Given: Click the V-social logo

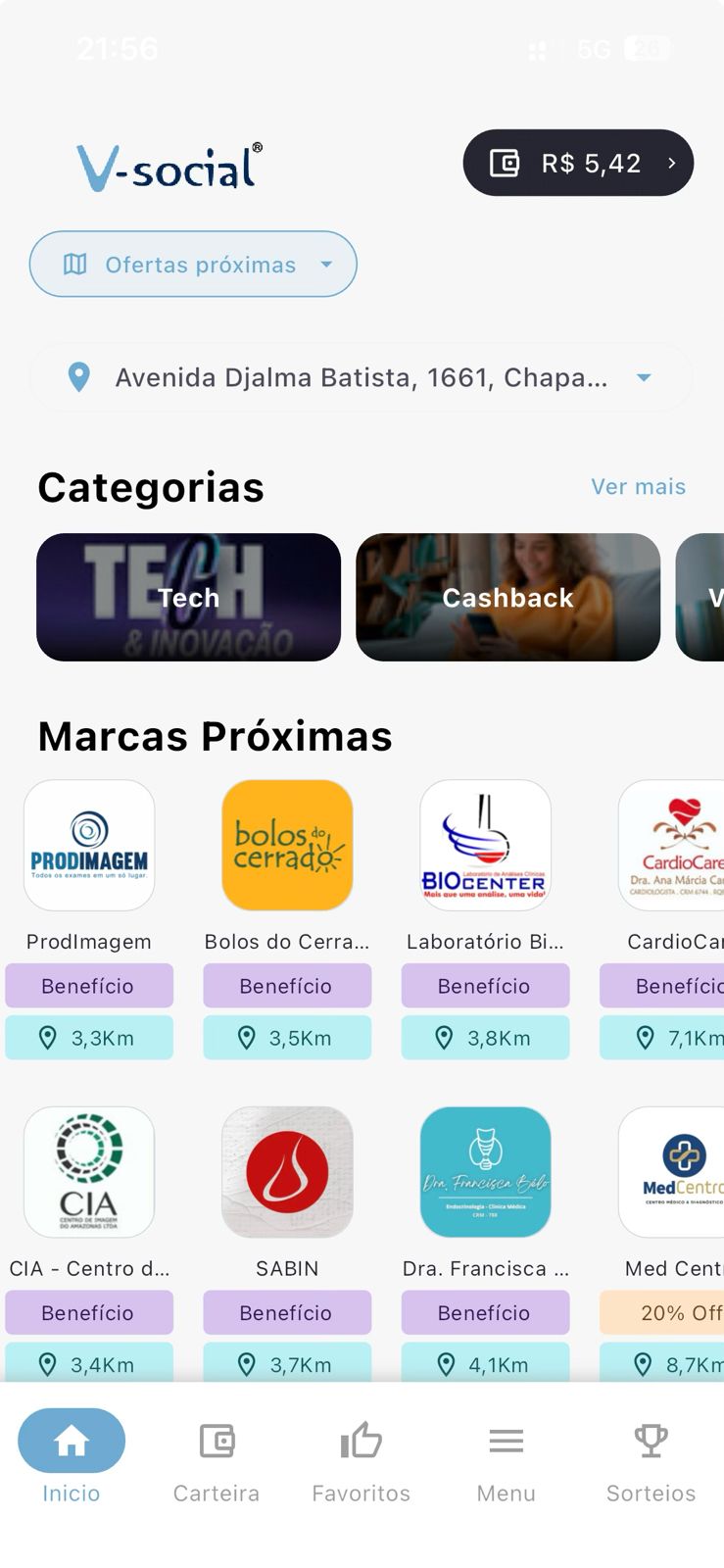Looking at the screenshot, I should (x=167, y=163).
